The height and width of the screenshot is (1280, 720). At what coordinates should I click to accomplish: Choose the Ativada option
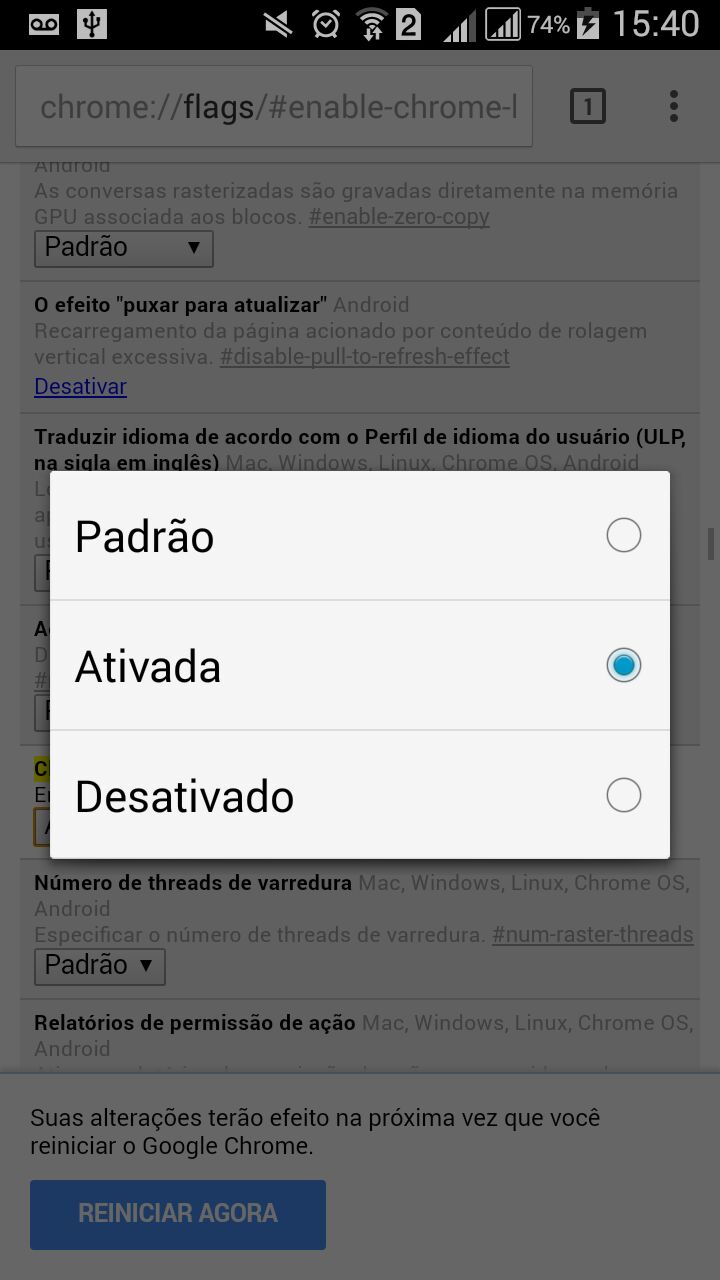click(x=360, y=666)
